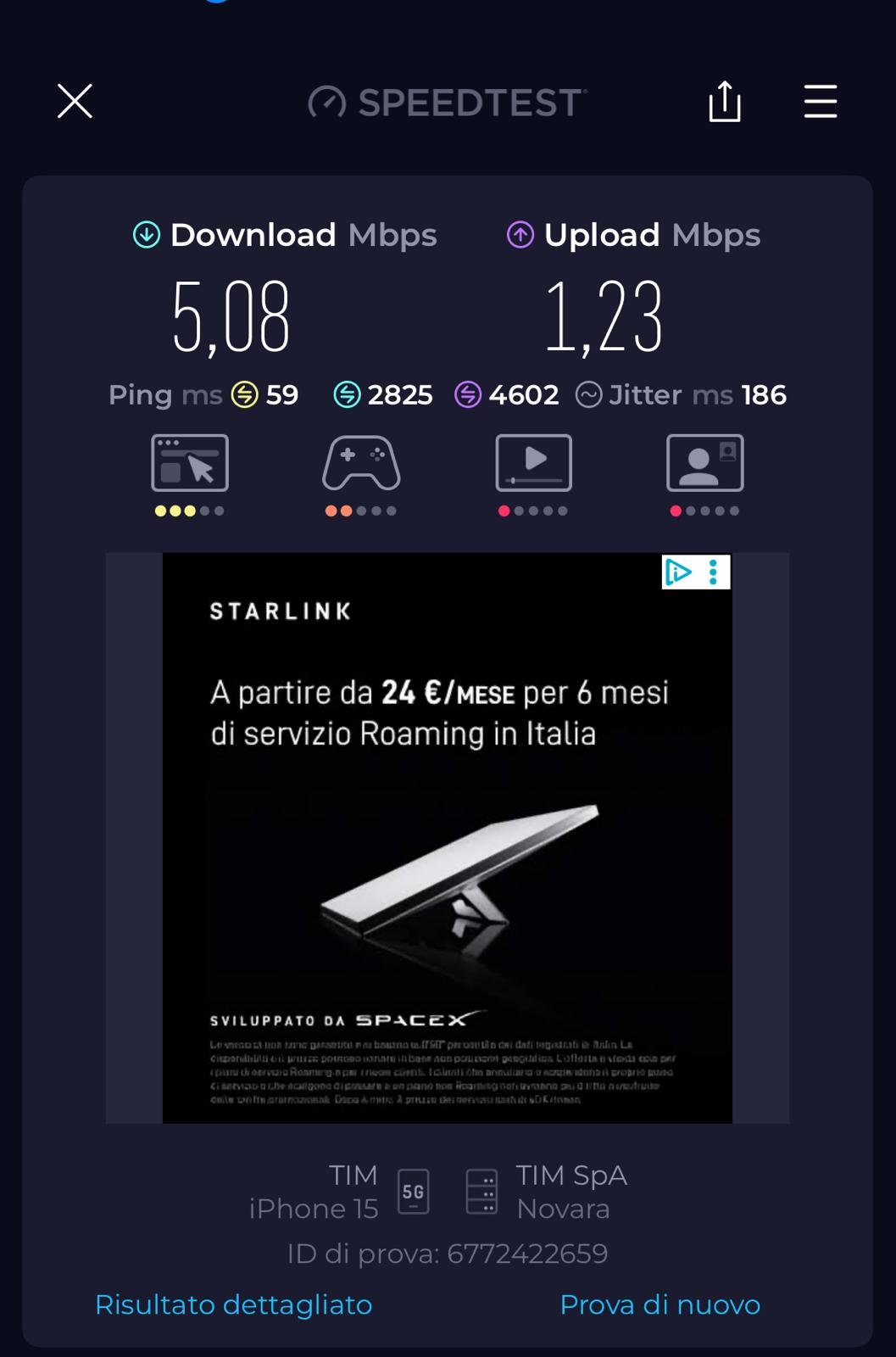This screenshot has height=1357, width=896.
Task: Tap the video streaming quality icon
Action: coord(533,463)
